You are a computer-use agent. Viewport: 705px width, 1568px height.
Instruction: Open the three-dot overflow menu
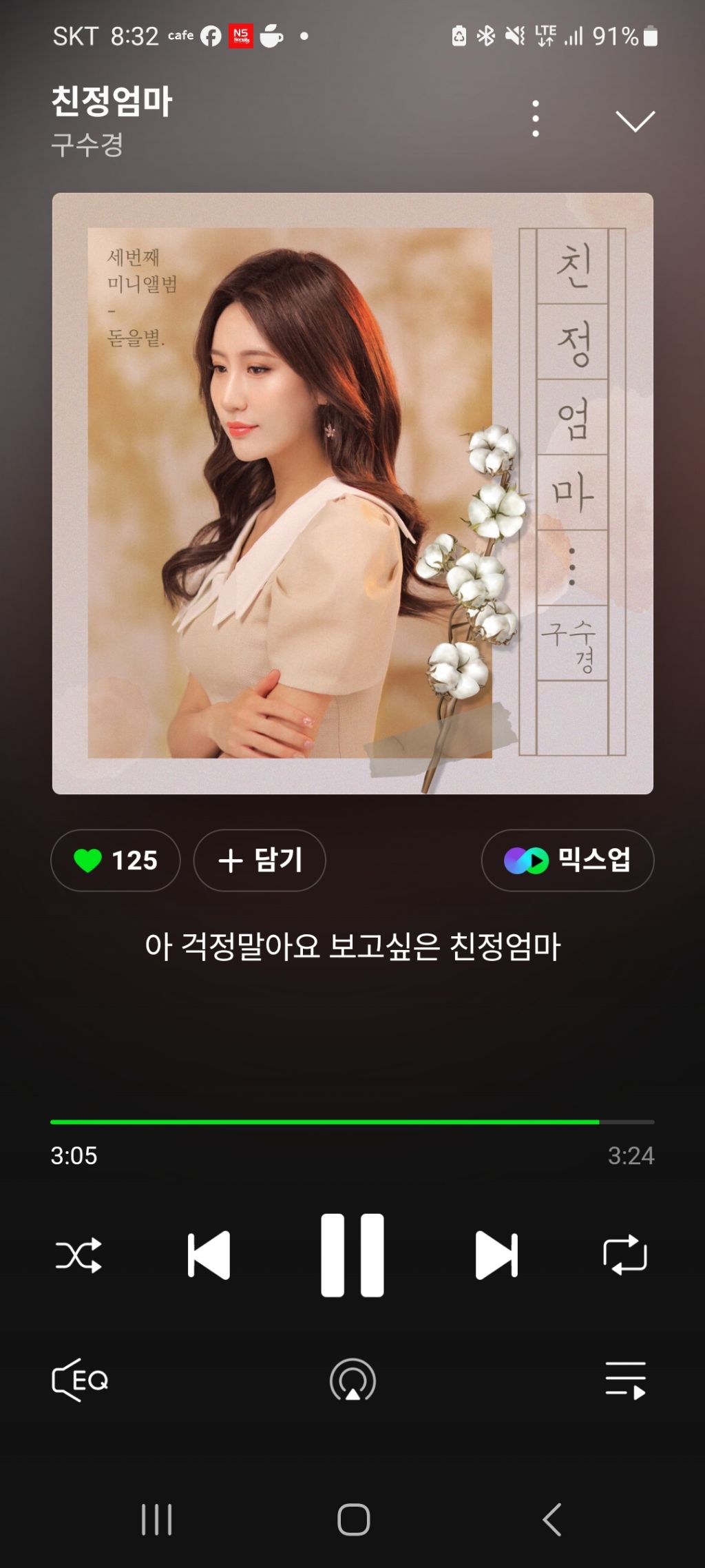pyautogui.click(x=536, y=118)
